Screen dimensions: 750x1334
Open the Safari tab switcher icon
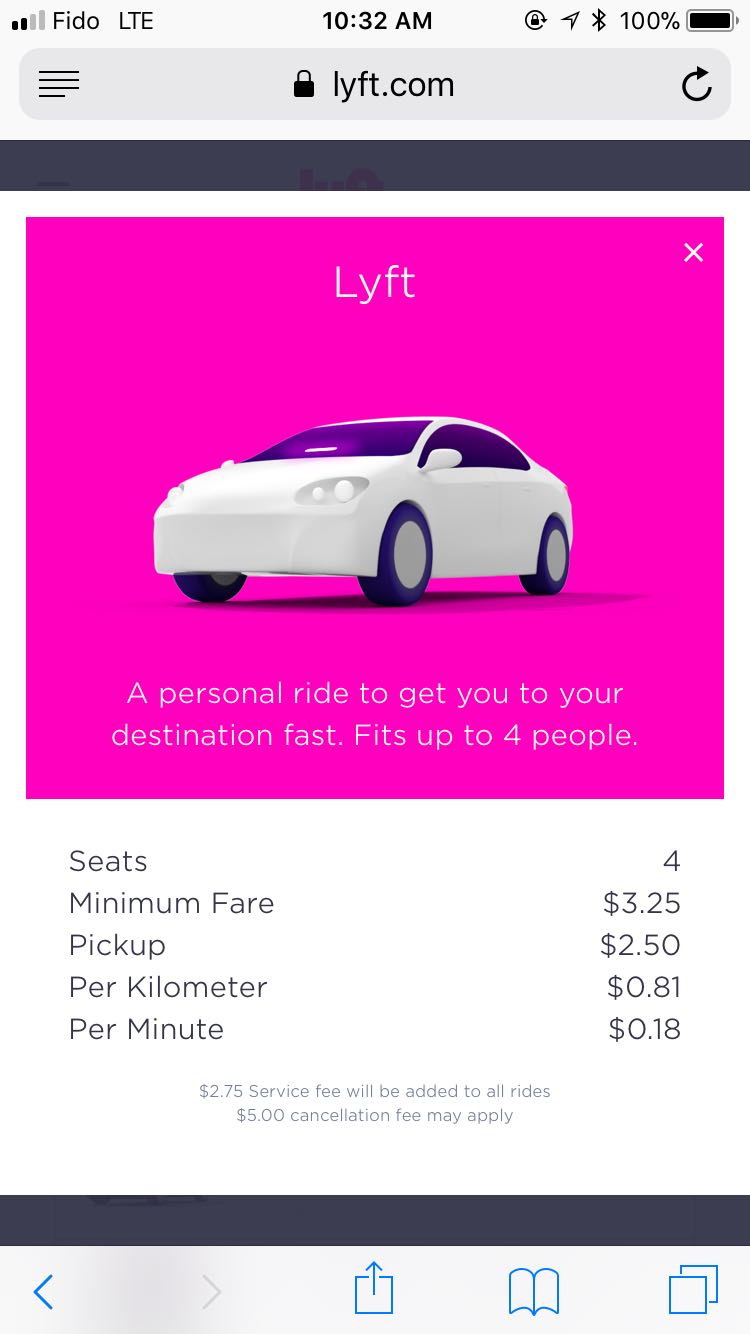693,1290
